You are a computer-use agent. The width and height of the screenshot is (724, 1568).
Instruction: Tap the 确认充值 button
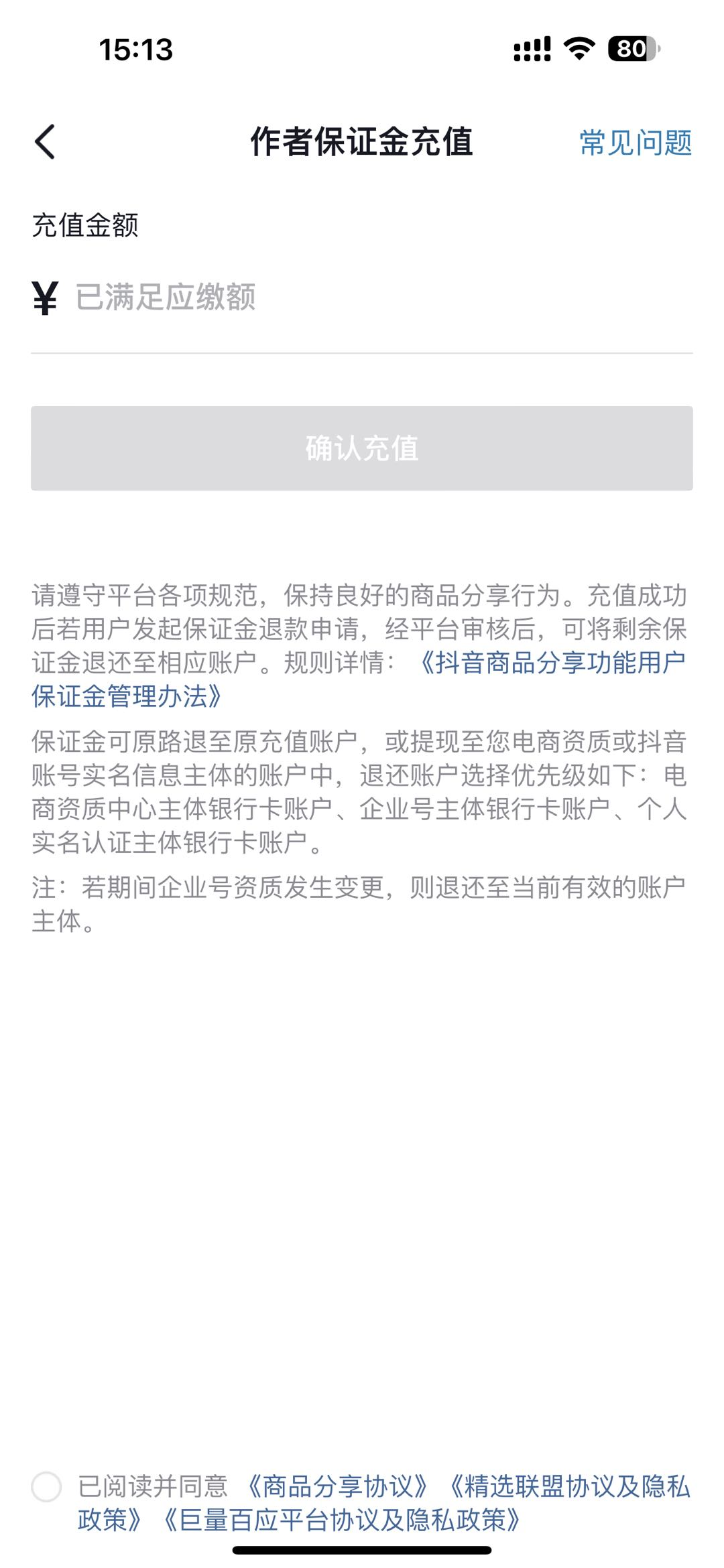pyautogui.click(x=362, y=448)
